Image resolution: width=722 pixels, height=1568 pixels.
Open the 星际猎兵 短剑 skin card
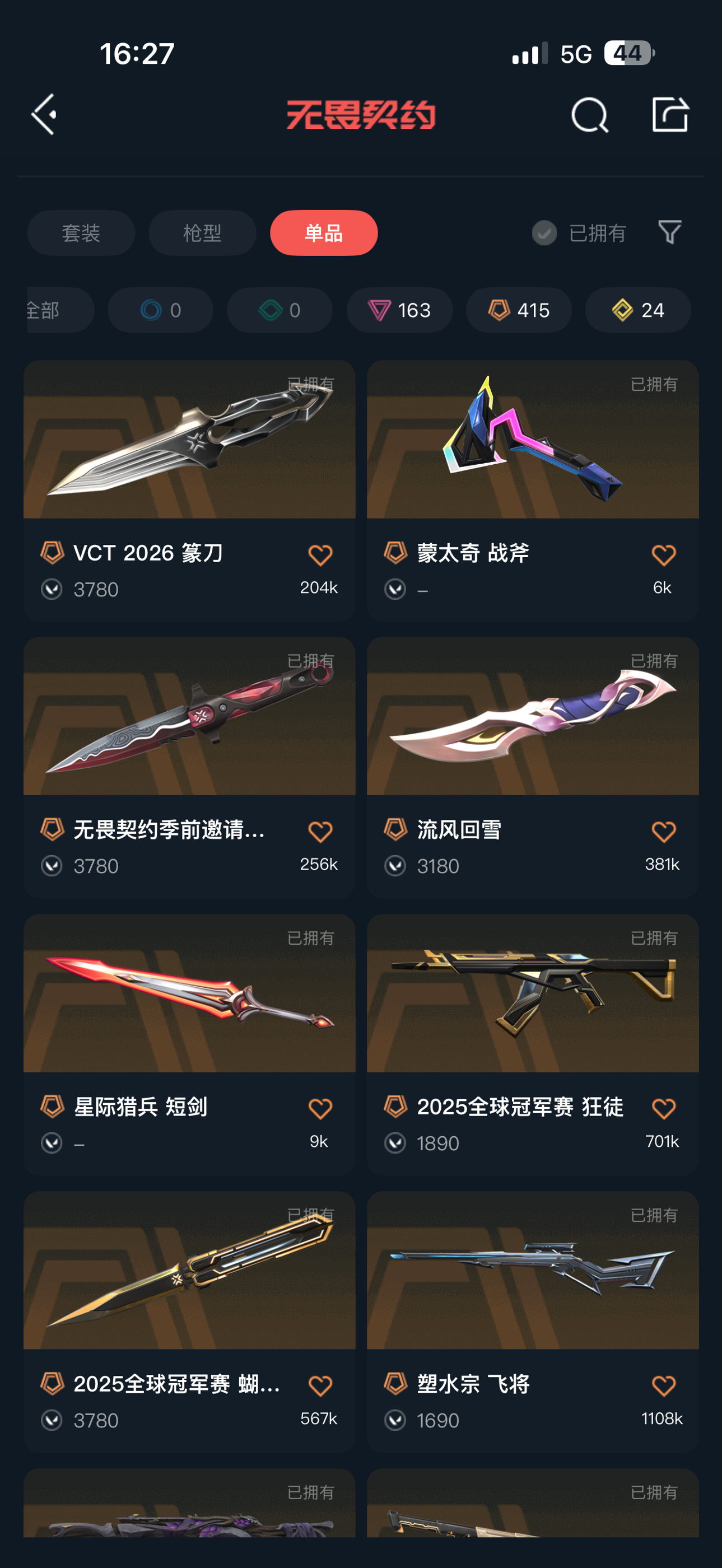189,1044
